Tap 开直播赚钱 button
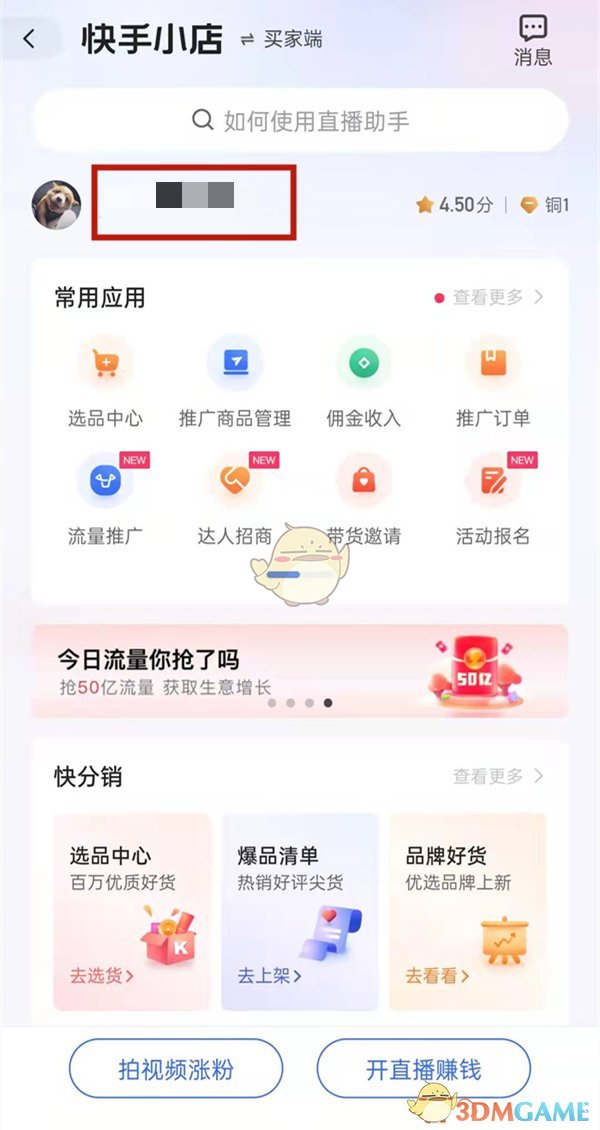Image resolution: width=600 pixels, height=1130 pixels. pos(424,1069)
